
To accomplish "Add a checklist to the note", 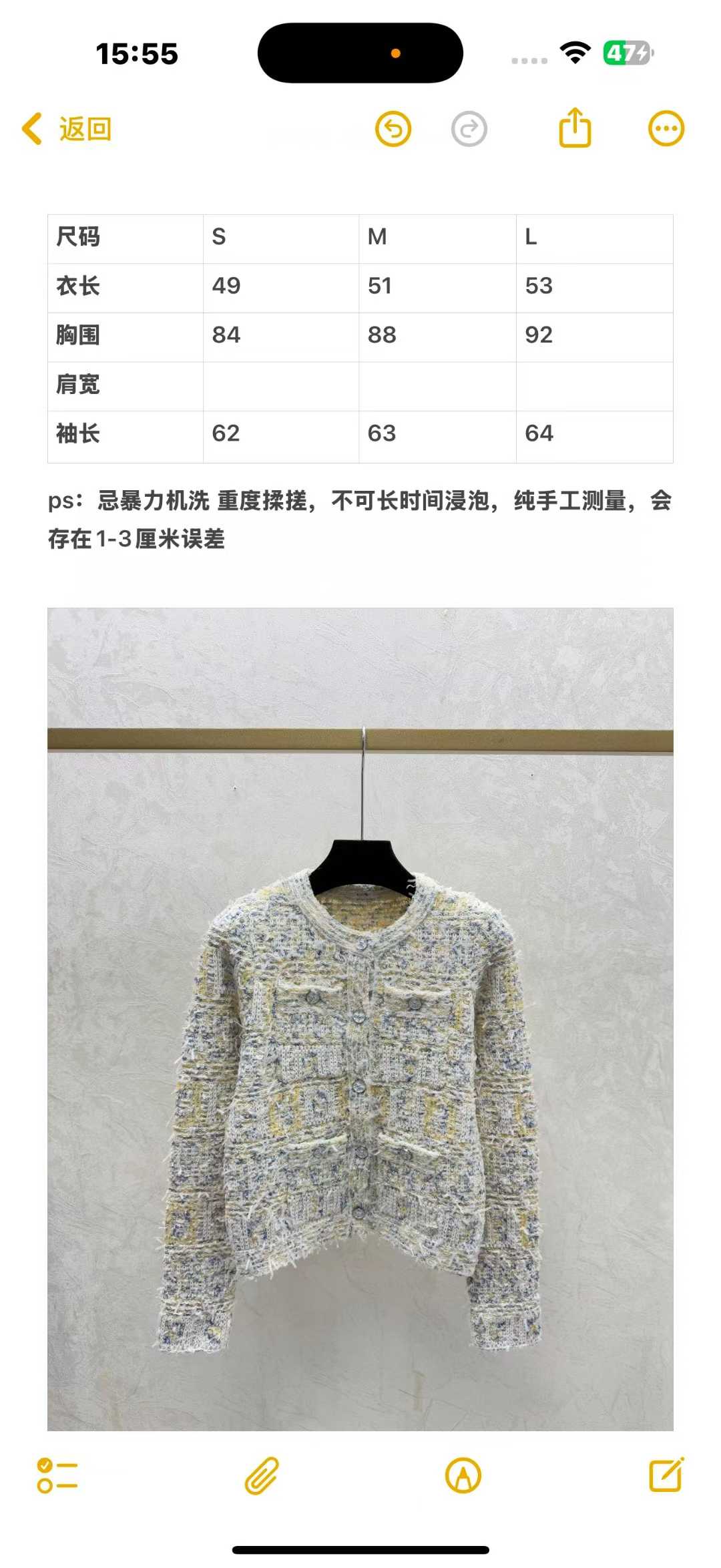I will tap(57, 1475).
